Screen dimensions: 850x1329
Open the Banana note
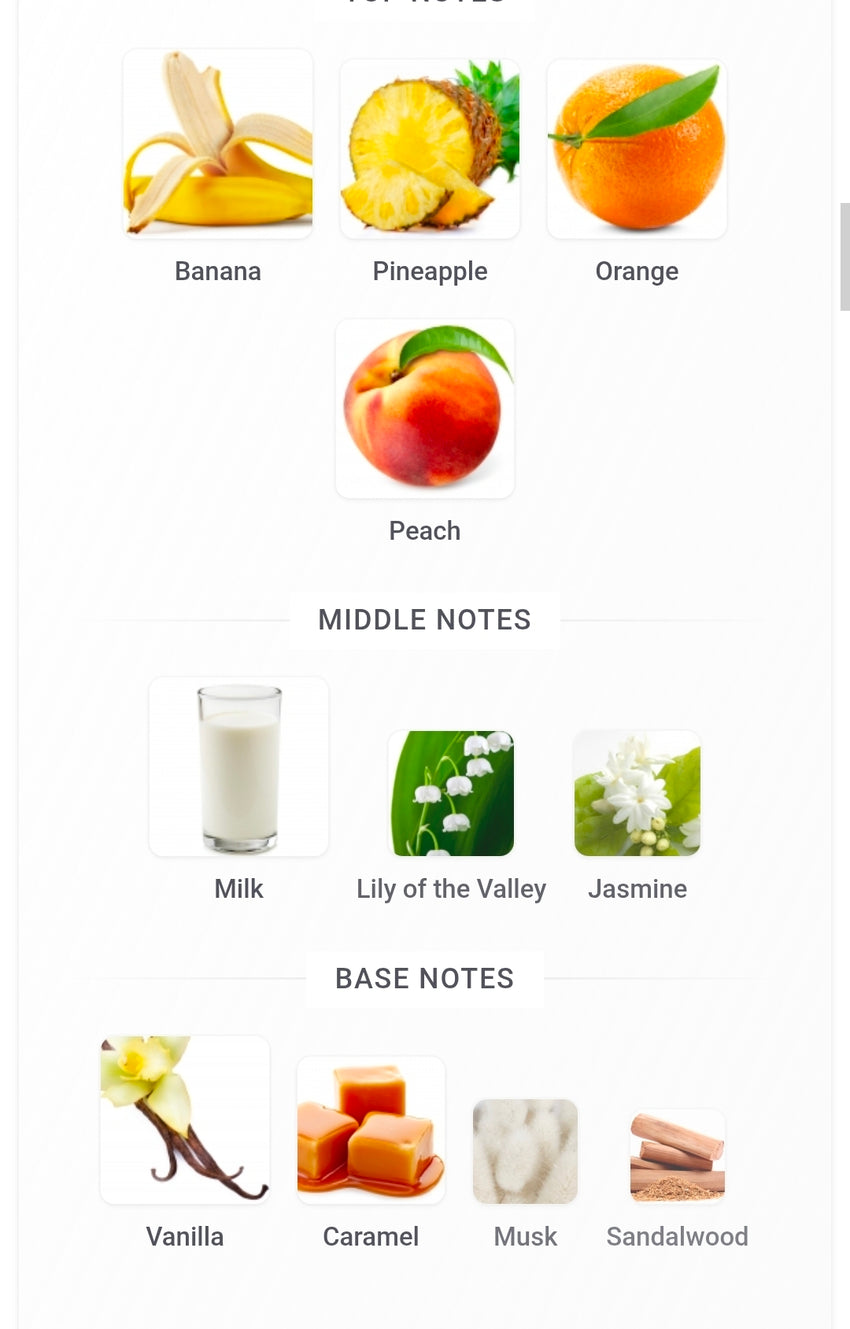pyautogui.click(x=218, y=145)
